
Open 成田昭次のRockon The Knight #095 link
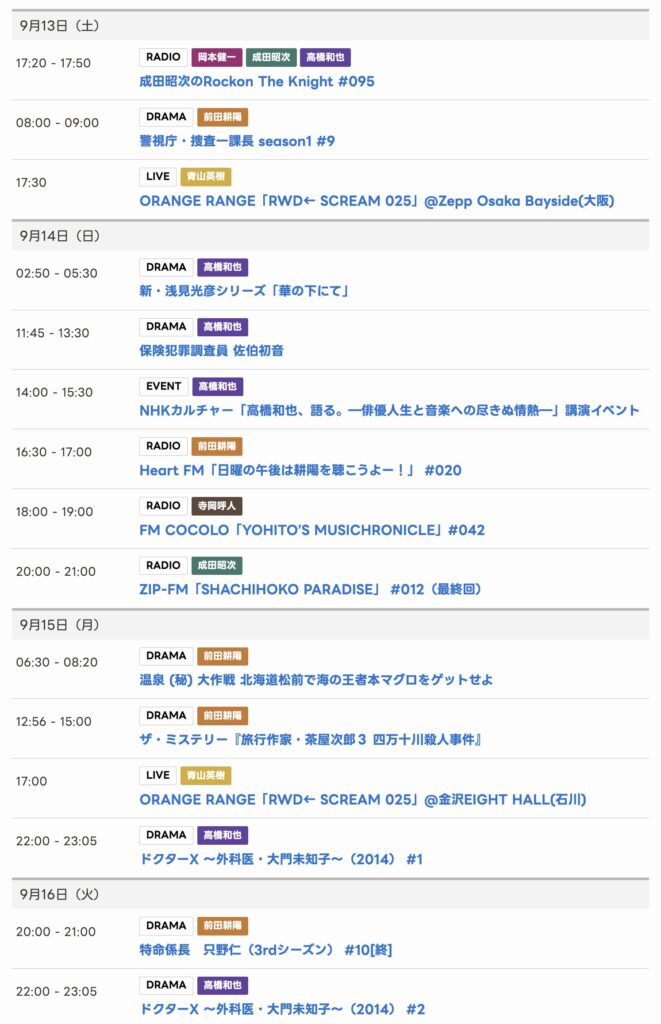pyautogui.click(x=257, y=81)
